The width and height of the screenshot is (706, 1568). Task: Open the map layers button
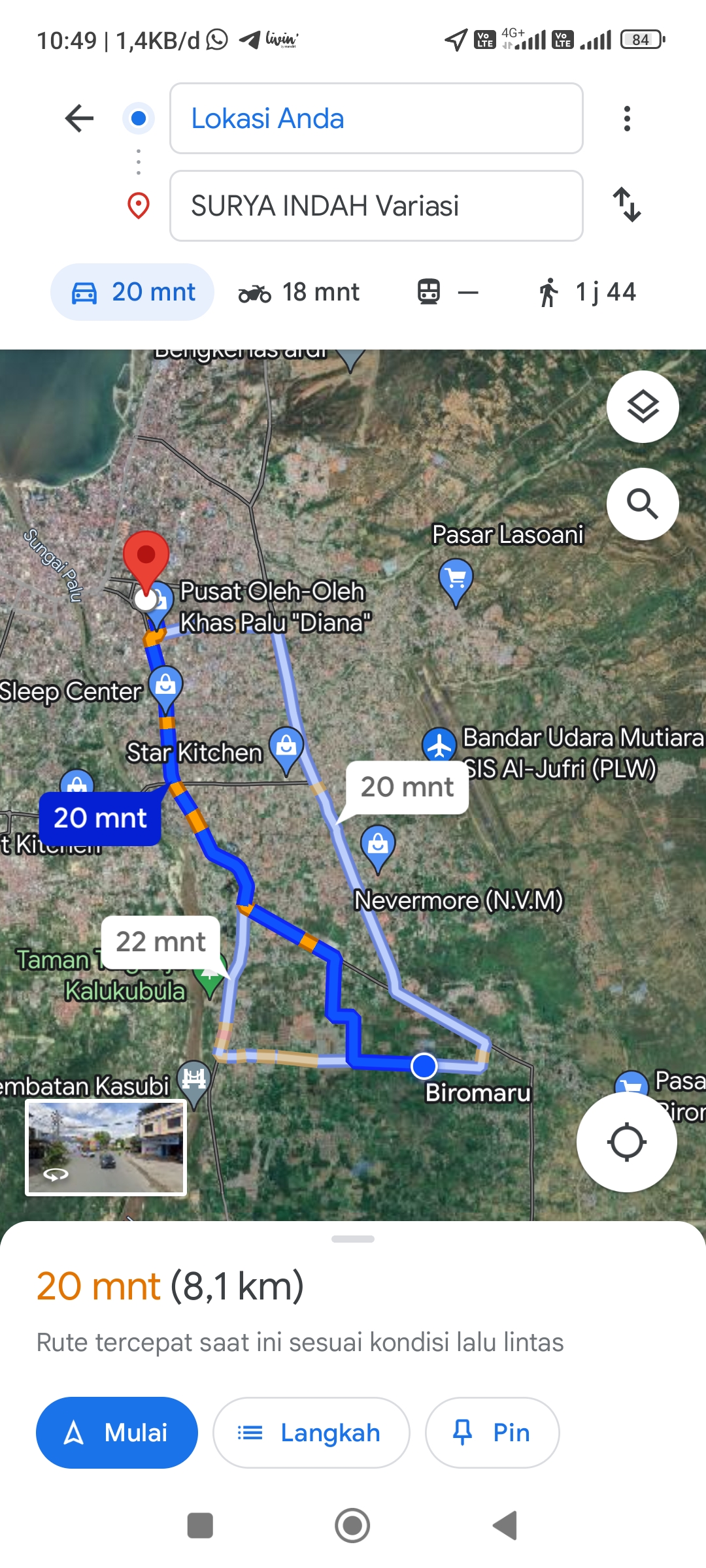pyautogui.click(x=643, y=406)
